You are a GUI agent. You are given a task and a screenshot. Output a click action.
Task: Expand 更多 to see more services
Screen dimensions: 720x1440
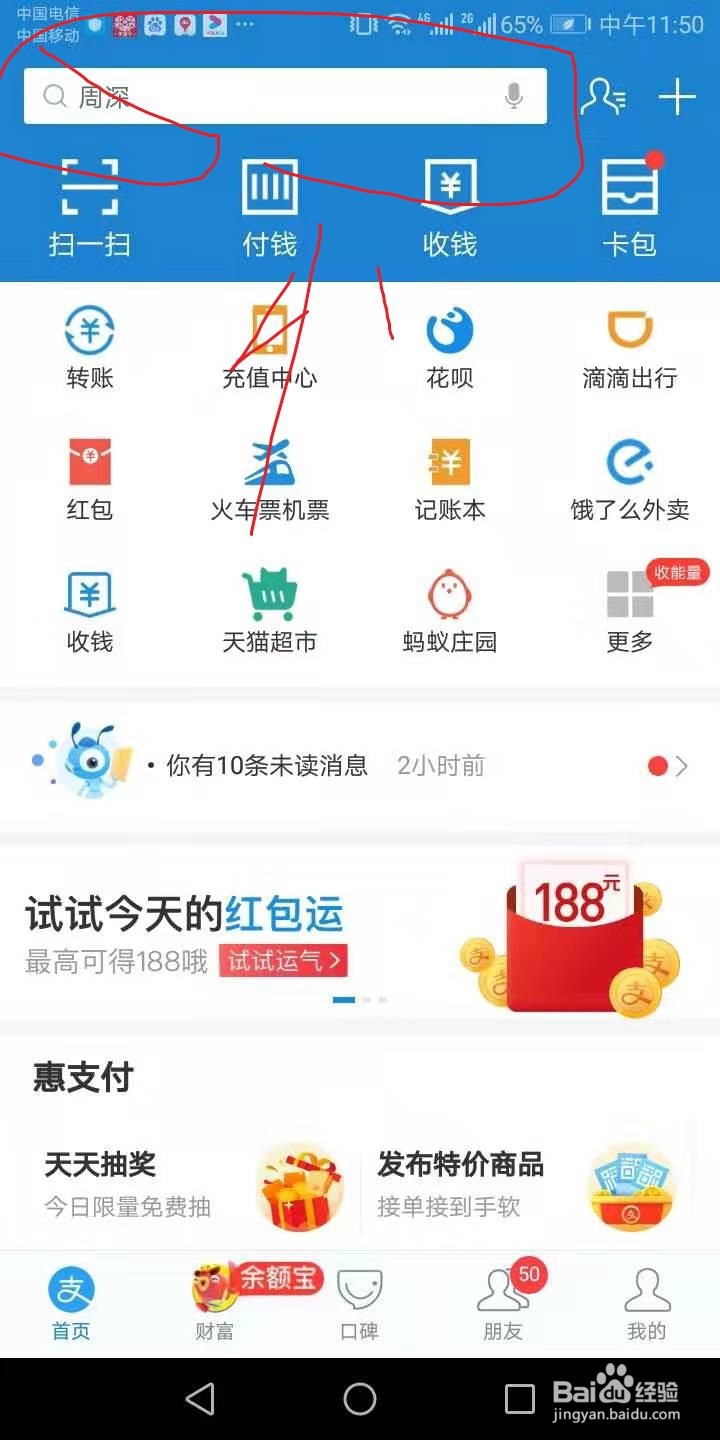(x=628, y=608)
